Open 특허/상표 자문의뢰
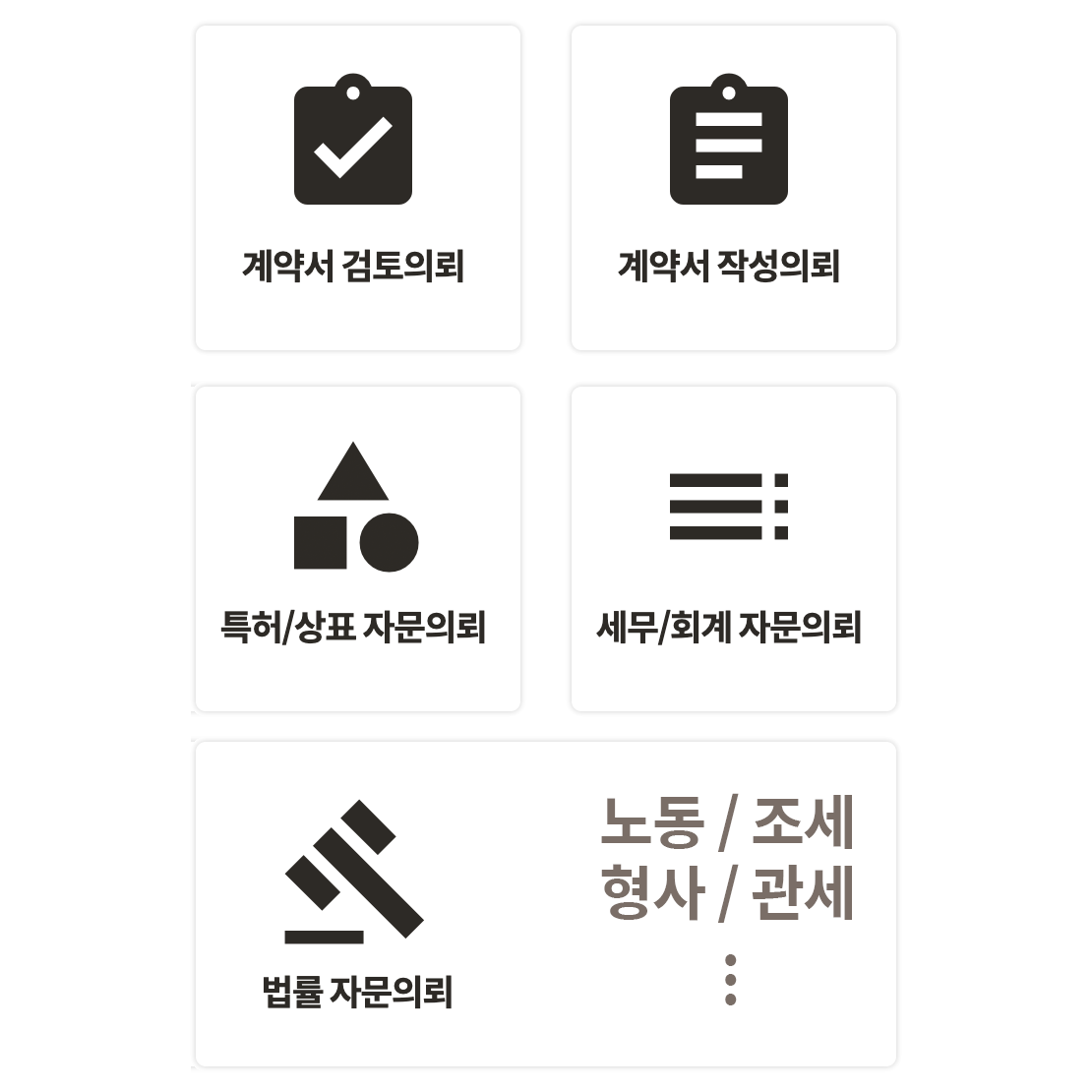This screenshot has height=1092, width=1092. coord(357,549)
